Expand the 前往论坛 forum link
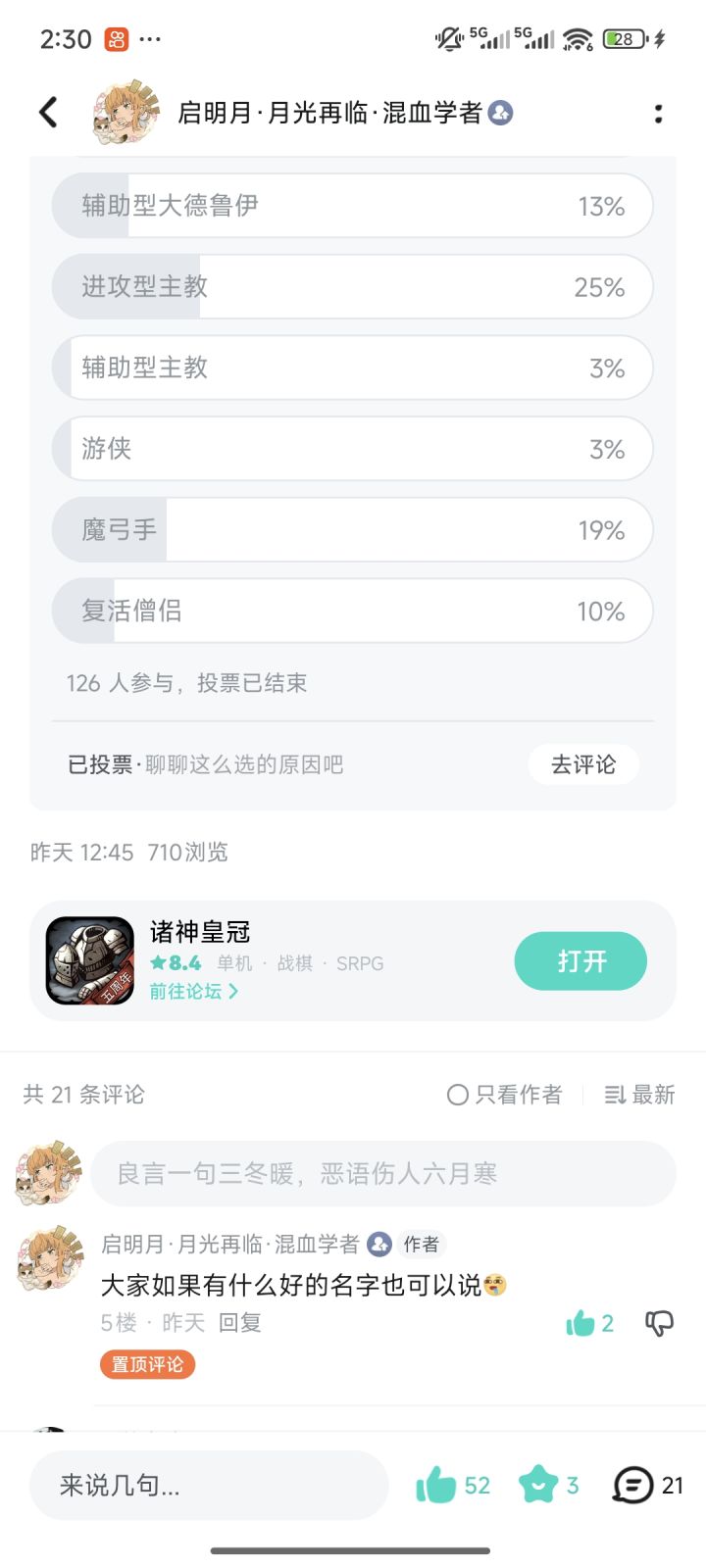This screenshot has height=1568, width=706. pyautogui.click(x=192, y=992)
